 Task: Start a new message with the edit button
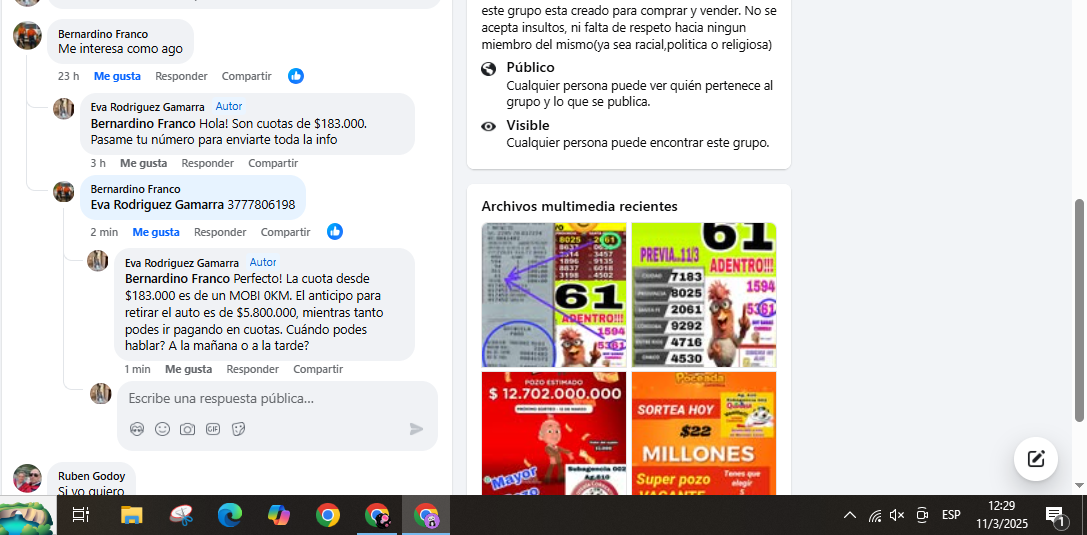pos(1035,459)
